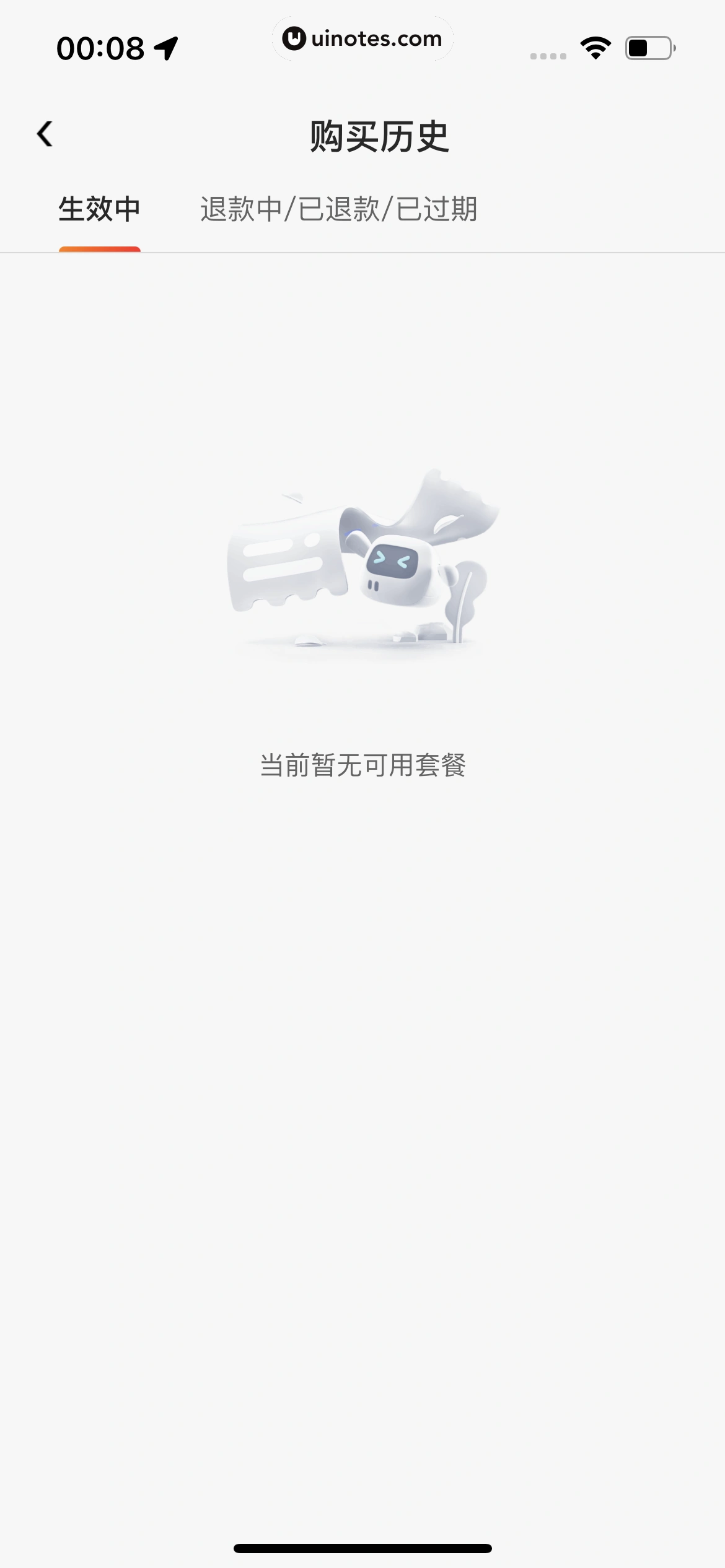Switch to the 退款中/已退款/已过期 tab
This screenshot has width=725, height=1568.
[x=338, y=209]
